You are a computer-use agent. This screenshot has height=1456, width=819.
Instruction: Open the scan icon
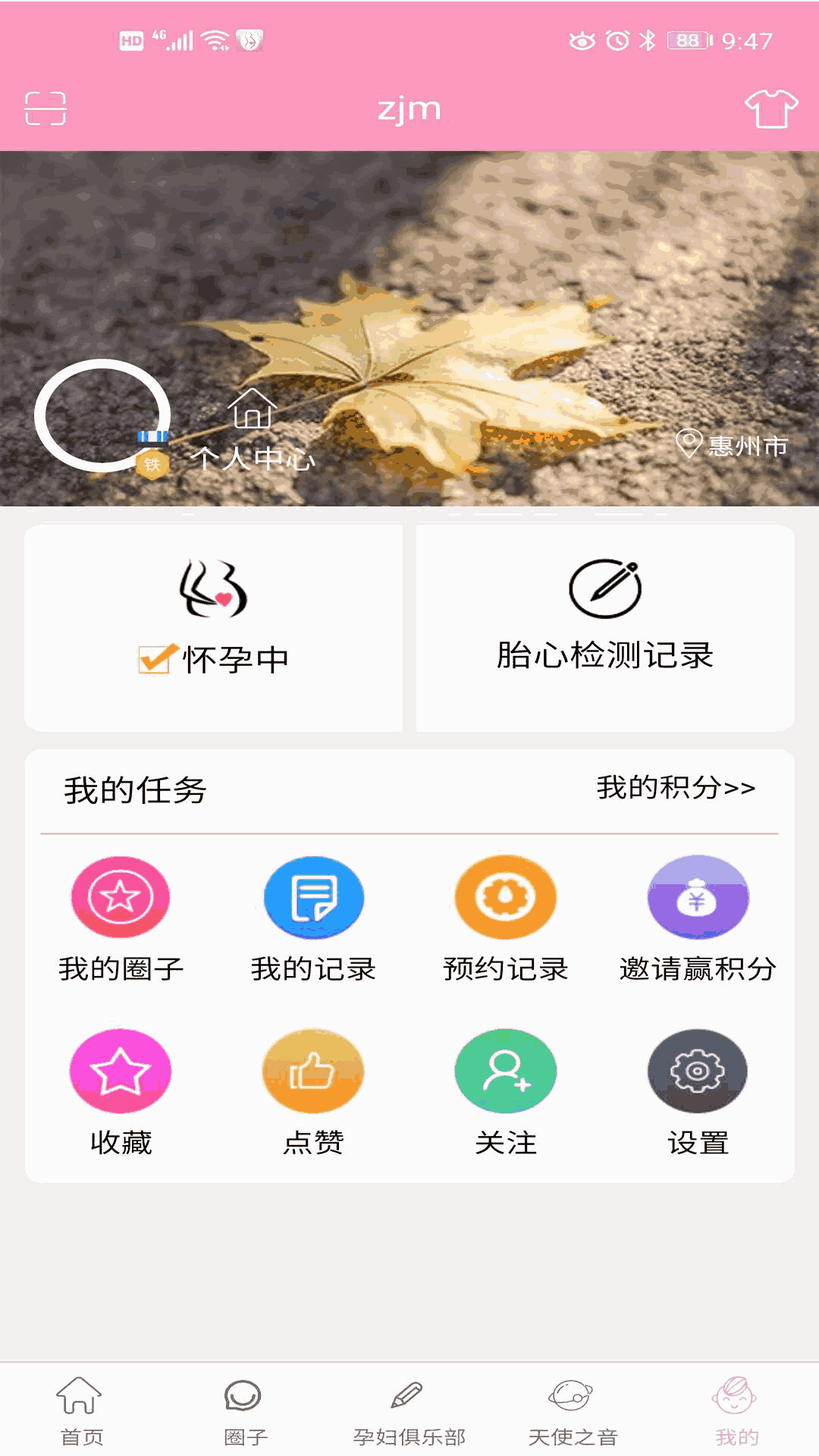click(45, 108)
